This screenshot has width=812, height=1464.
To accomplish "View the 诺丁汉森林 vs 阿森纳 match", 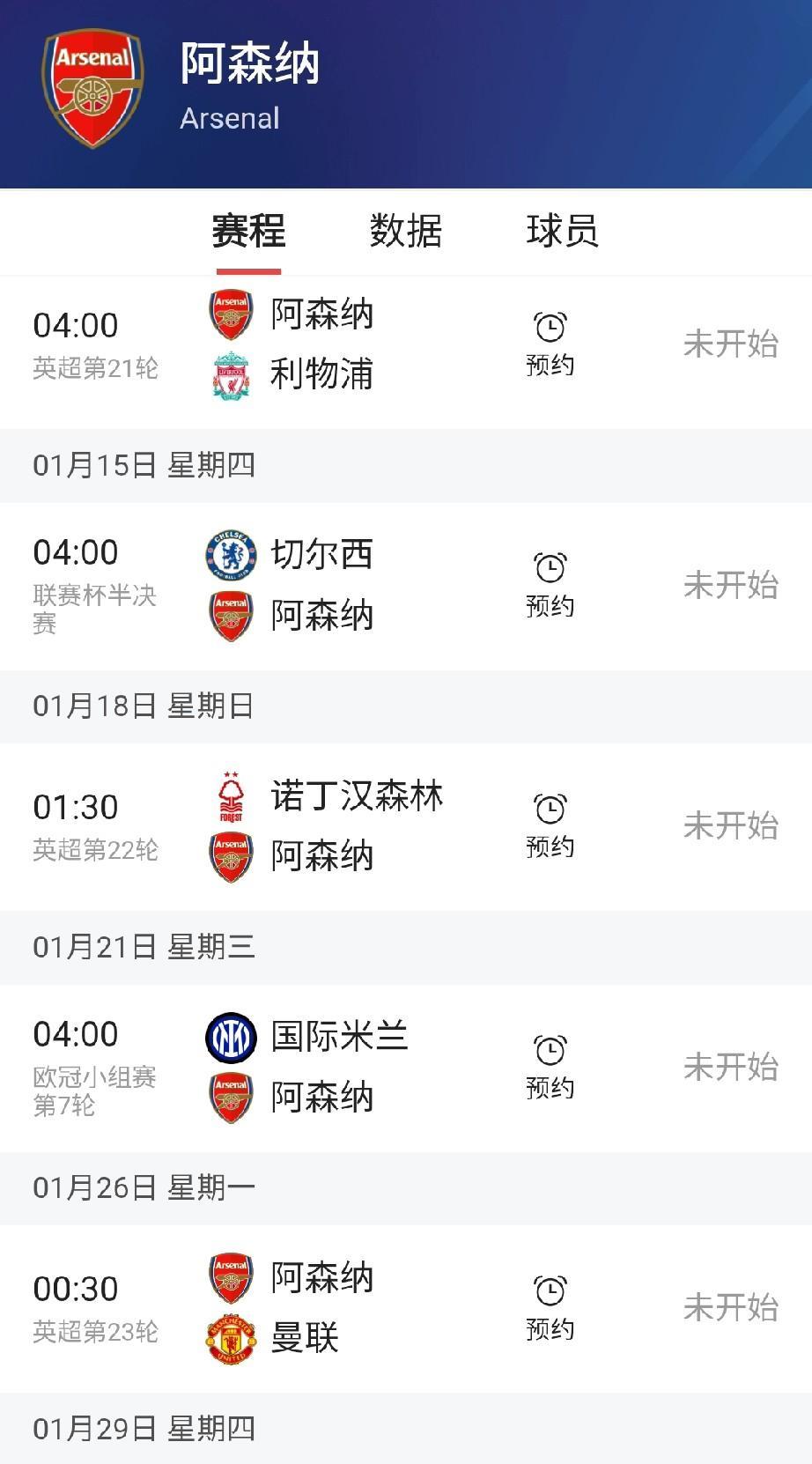I will pyautogui.click(x=352, y=825).
